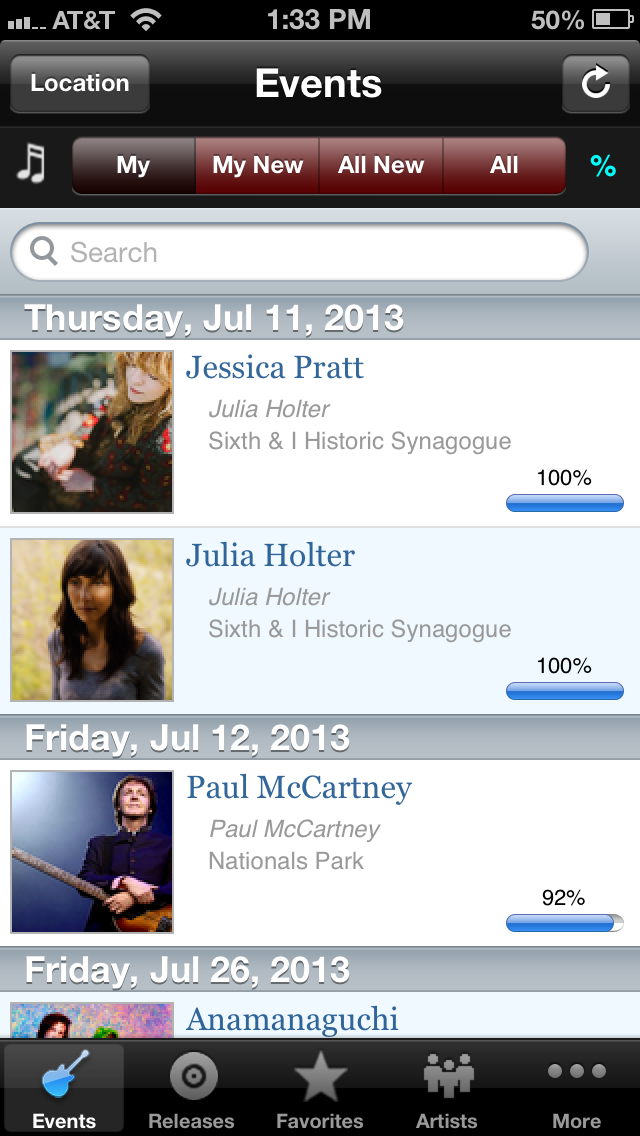
Task: Tap the music note icon
Action: click(x=32, y=165)
